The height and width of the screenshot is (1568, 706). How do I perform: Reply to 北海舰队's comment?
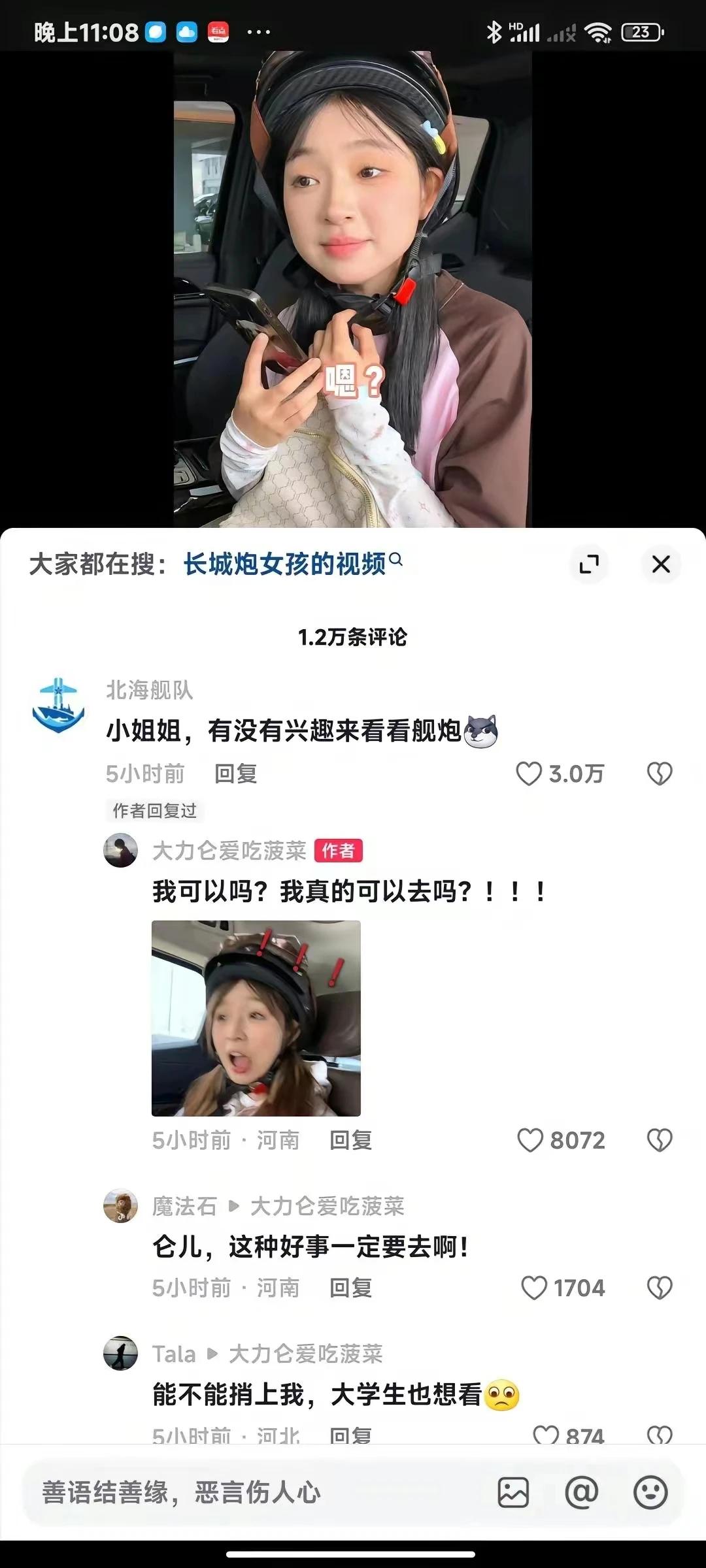[x=235, y=774]
